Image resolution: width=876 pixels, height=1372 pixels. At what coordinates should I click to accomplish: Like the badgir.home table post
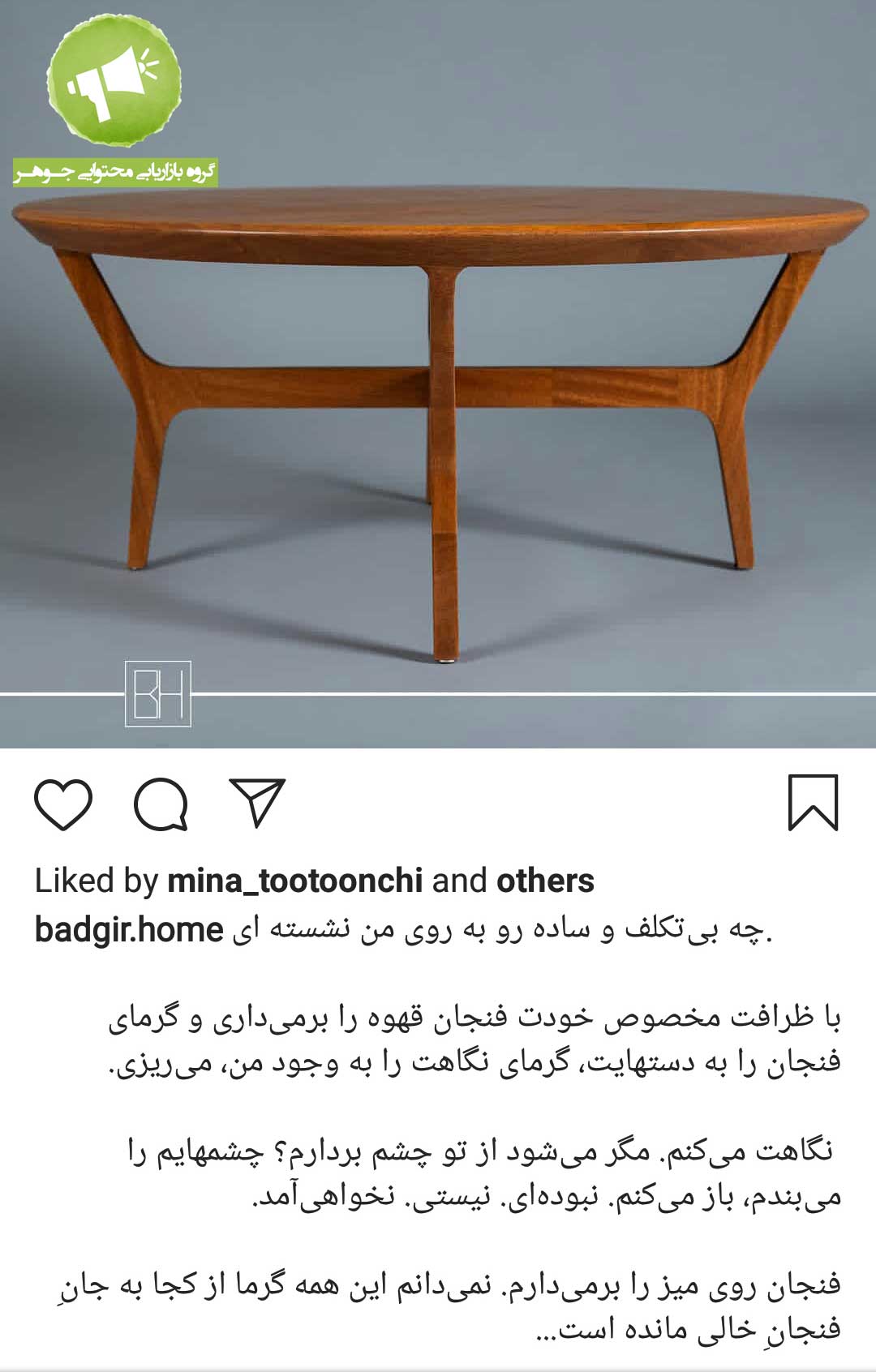tap(63, 804)
